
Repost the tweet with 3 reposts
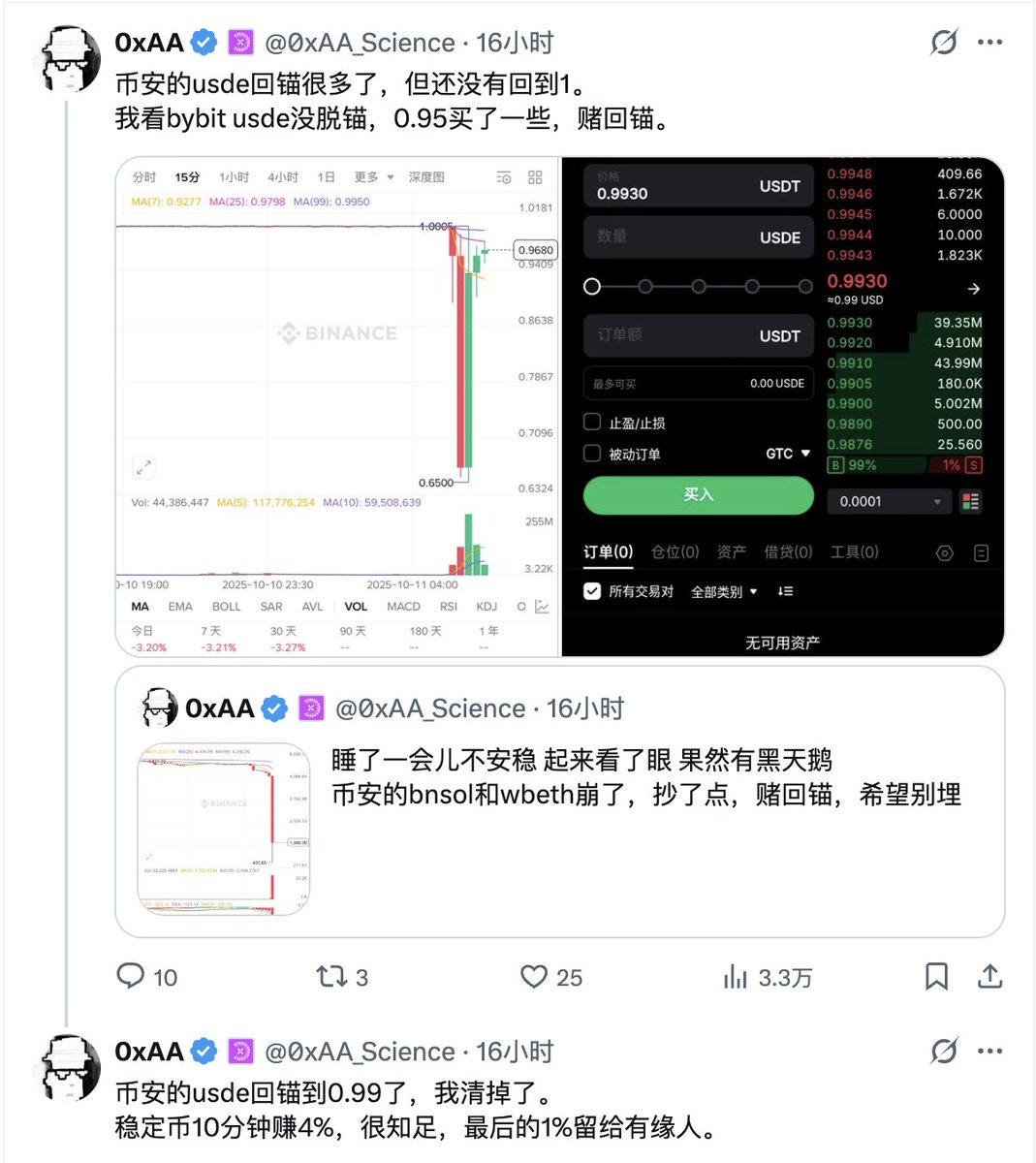[x=331, y=976]
